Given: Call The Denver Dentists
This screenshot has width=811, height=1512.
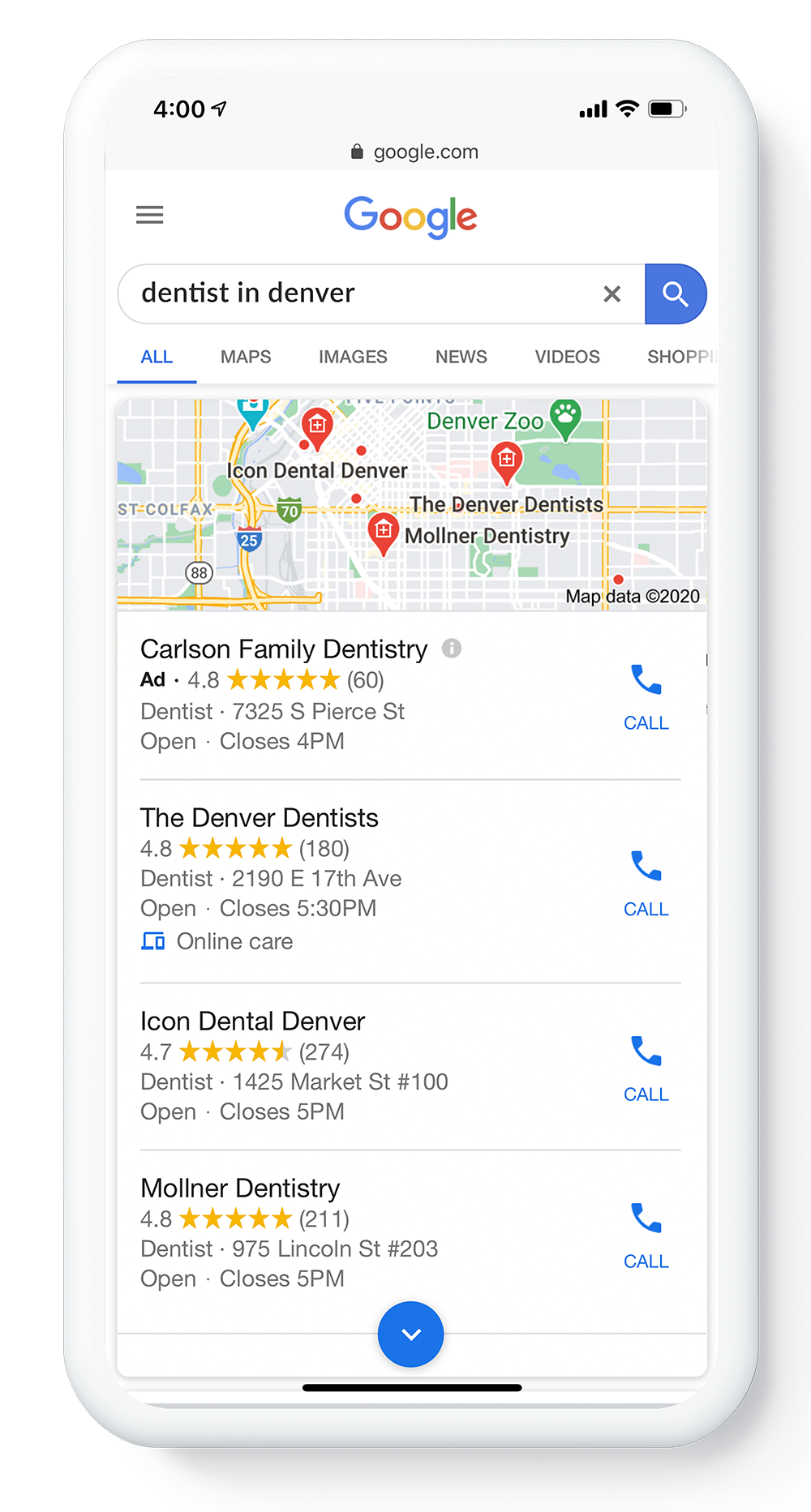Looking at the screenshot, I should click(646, 883).
